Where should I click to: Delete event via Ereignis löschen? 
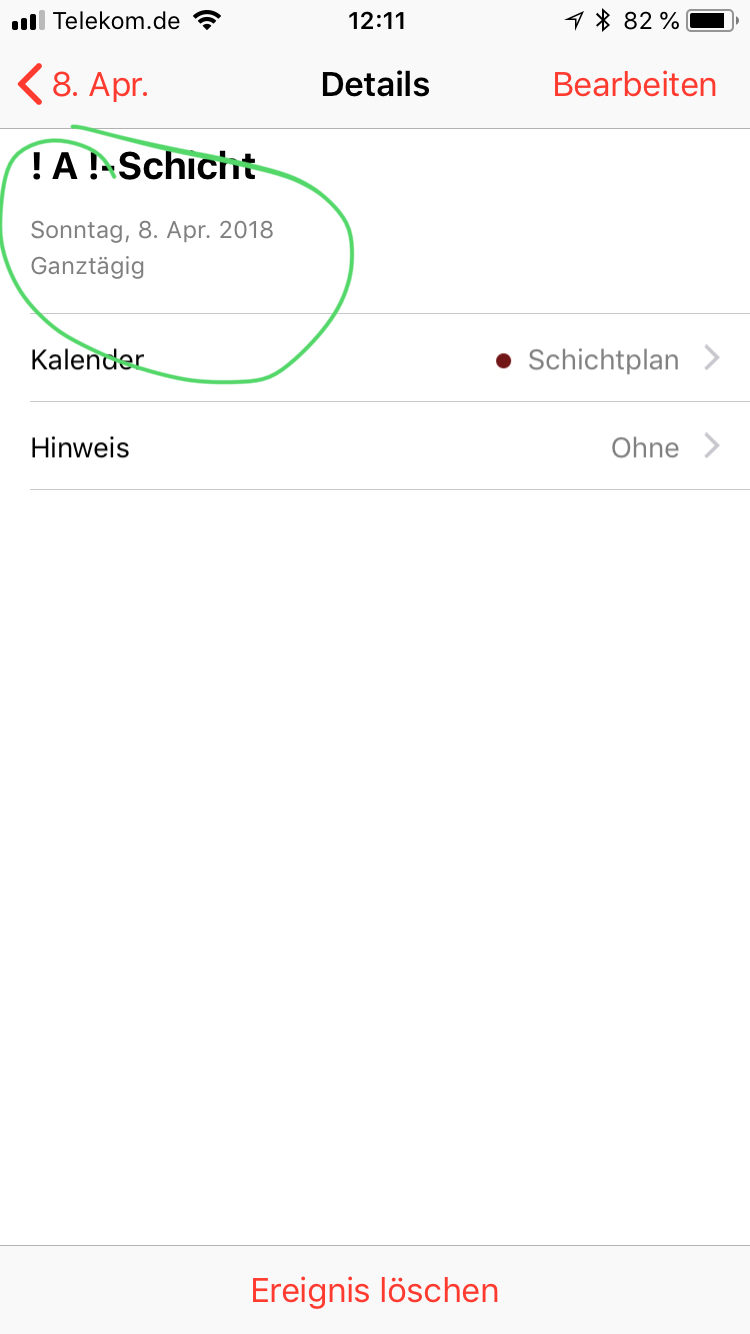(x=375, y=1290)
